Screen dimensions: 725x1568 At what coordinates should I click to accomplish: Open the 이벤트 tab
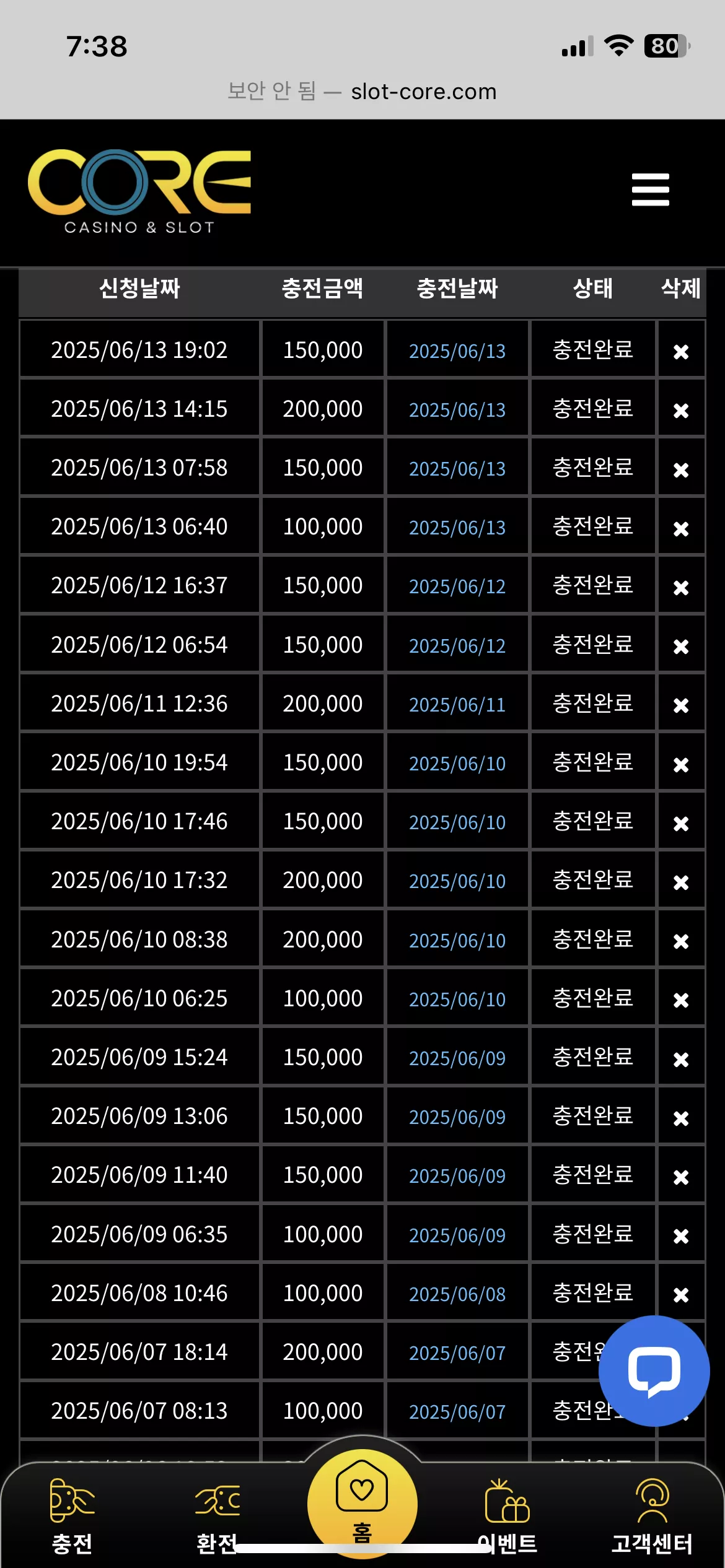(507, 1517)
